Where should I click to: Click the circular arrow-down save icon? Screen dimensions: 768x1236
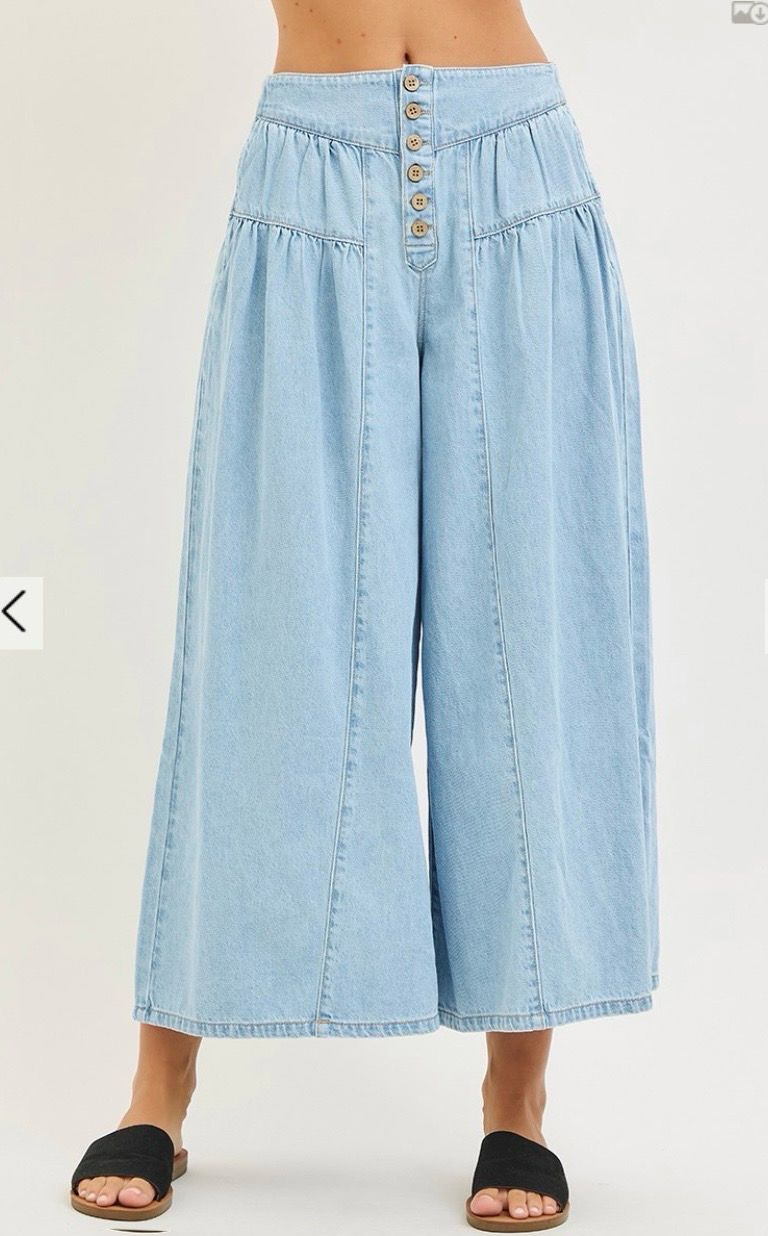757,10
